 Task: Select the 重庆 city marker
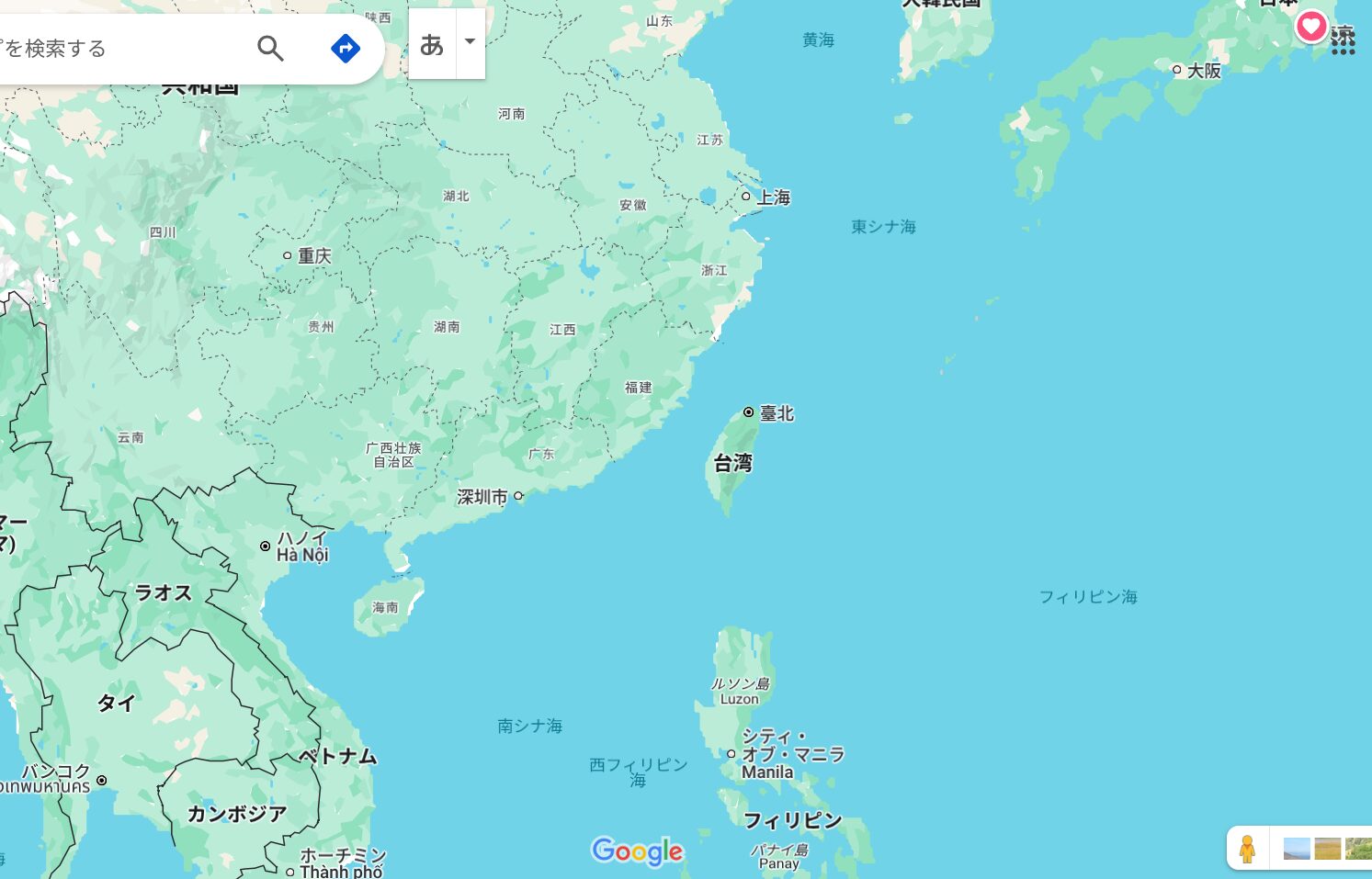(288, 256)
